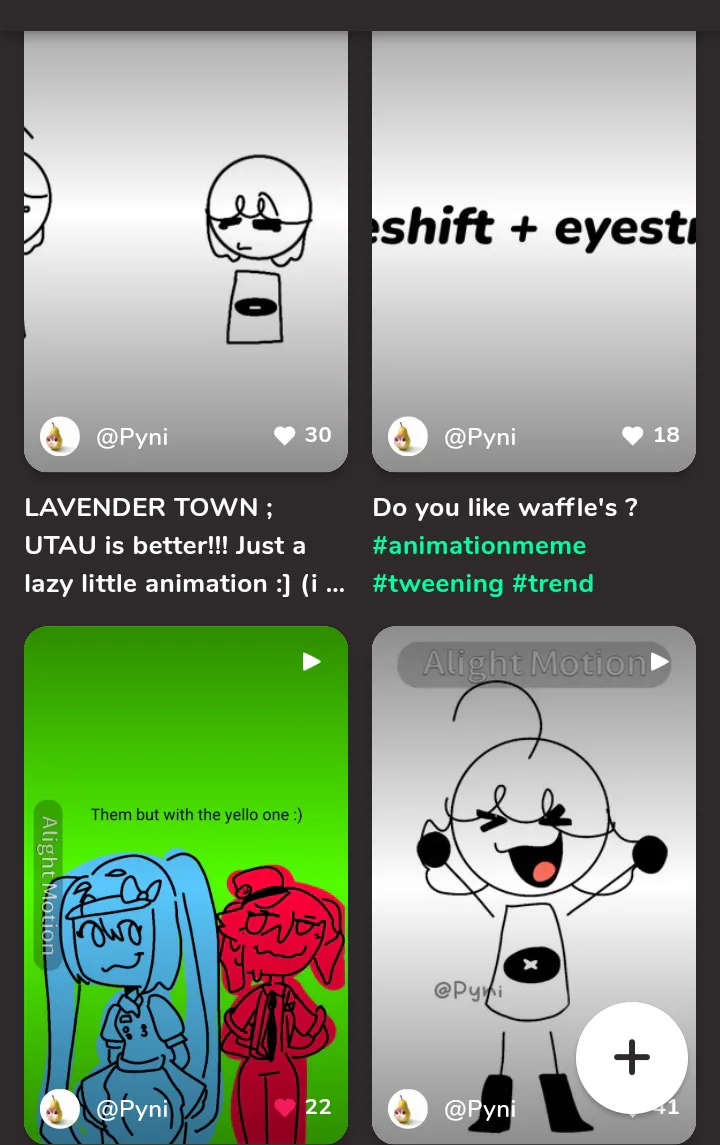Tap the #animationmeme hashtag
The image size is (720, 1145).
pyautogui.click(x=479, y=546)
